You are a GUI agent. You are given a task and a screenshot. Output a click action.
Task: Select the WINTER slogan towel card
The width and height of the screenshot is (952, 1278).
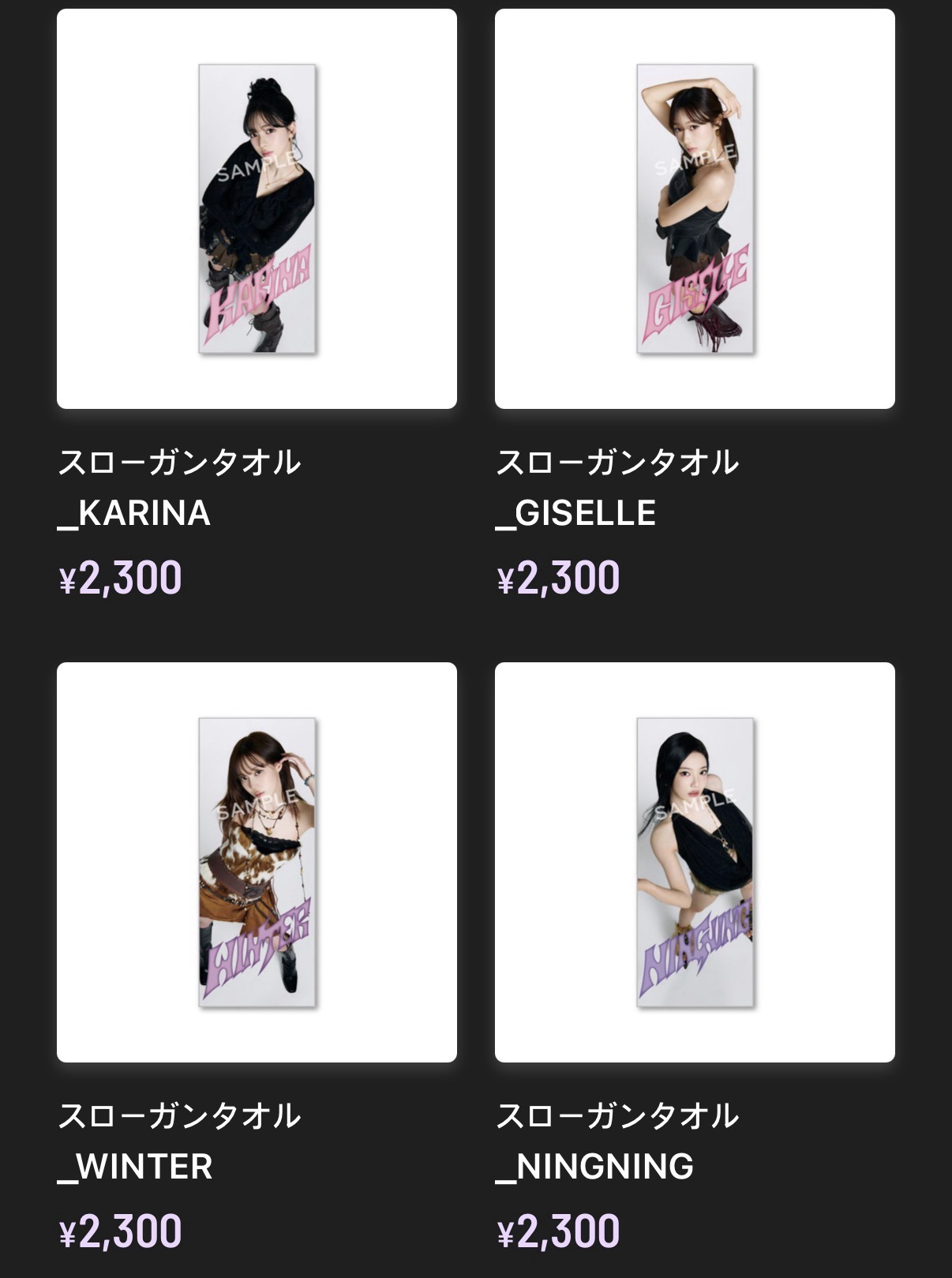[257, 862]
